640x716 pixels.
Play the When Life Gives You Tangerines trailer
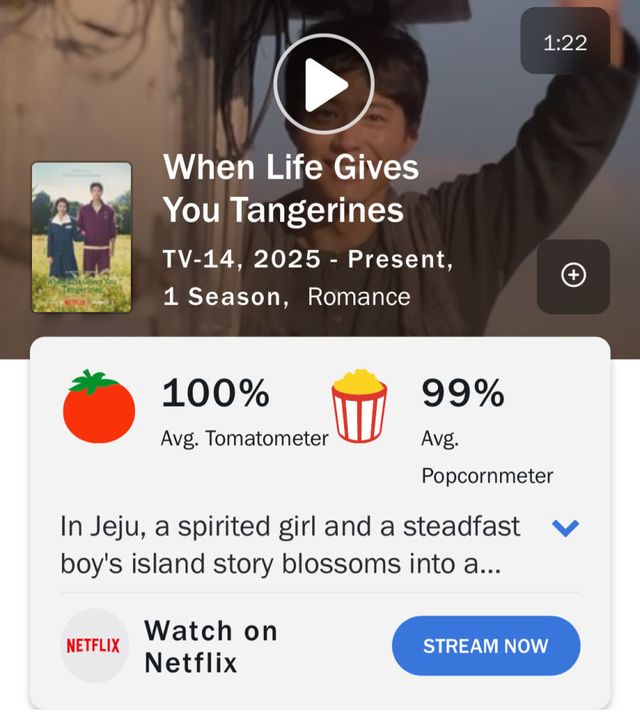(x=323, y=84)
